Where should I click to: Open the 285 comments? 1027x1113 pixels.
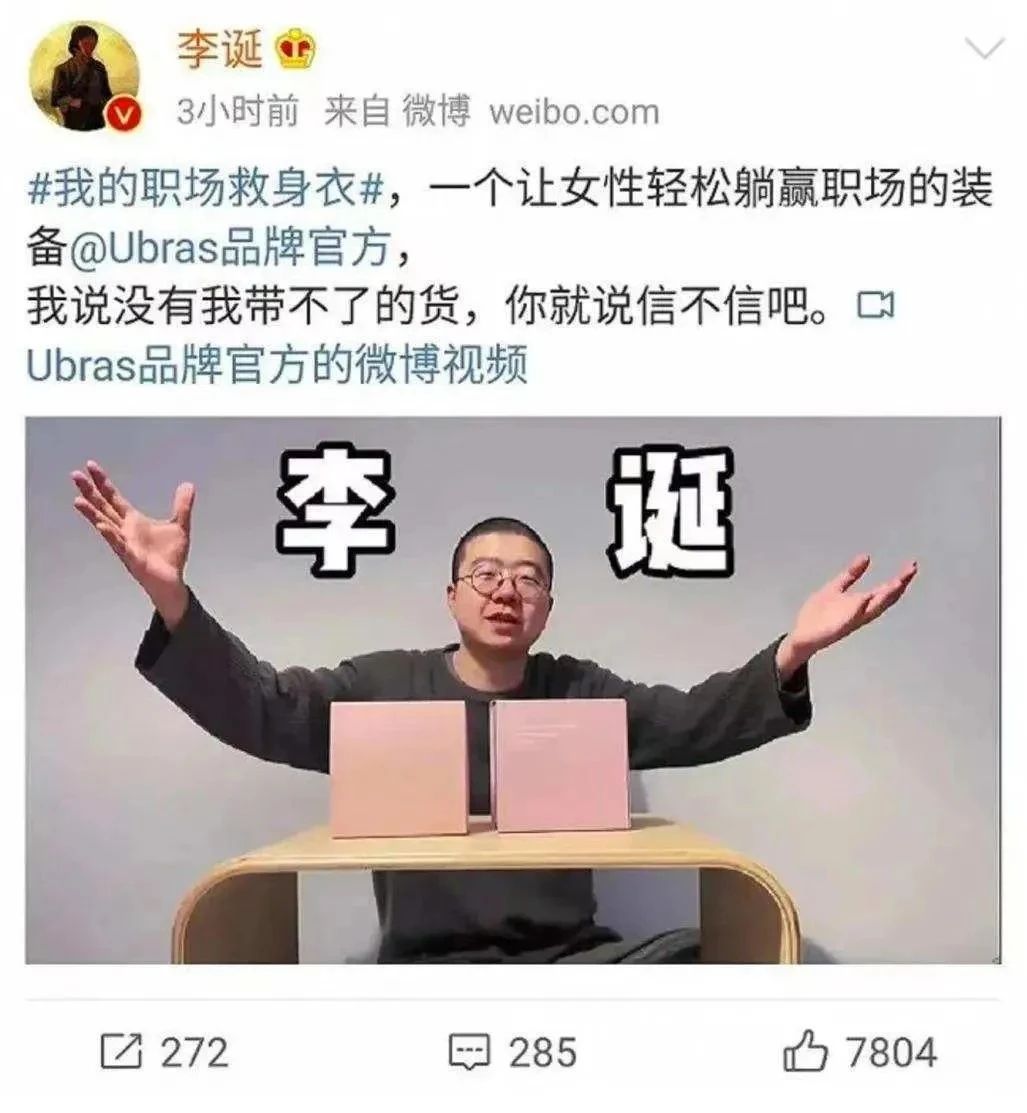coord(512,1052)
